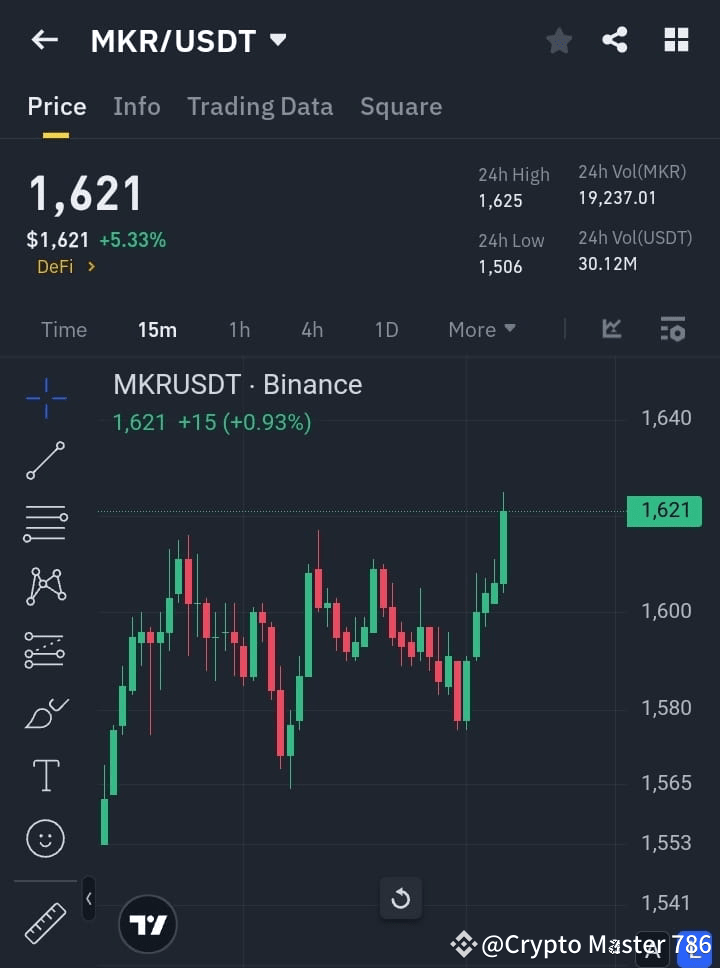Select the crosshair cursor tool
This screenshot has height=968, width=720.
(45, 398)
